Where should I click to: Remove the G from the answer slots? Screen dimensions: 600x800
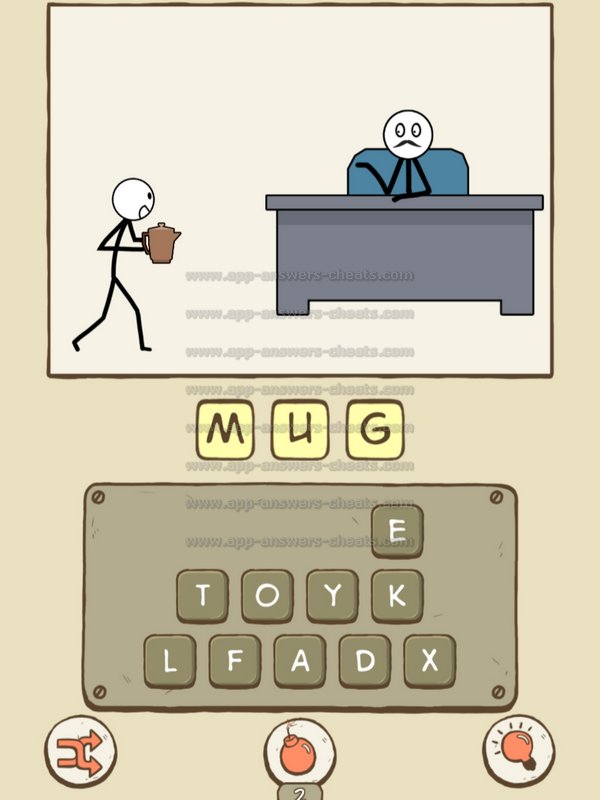(x=374, y=431)
